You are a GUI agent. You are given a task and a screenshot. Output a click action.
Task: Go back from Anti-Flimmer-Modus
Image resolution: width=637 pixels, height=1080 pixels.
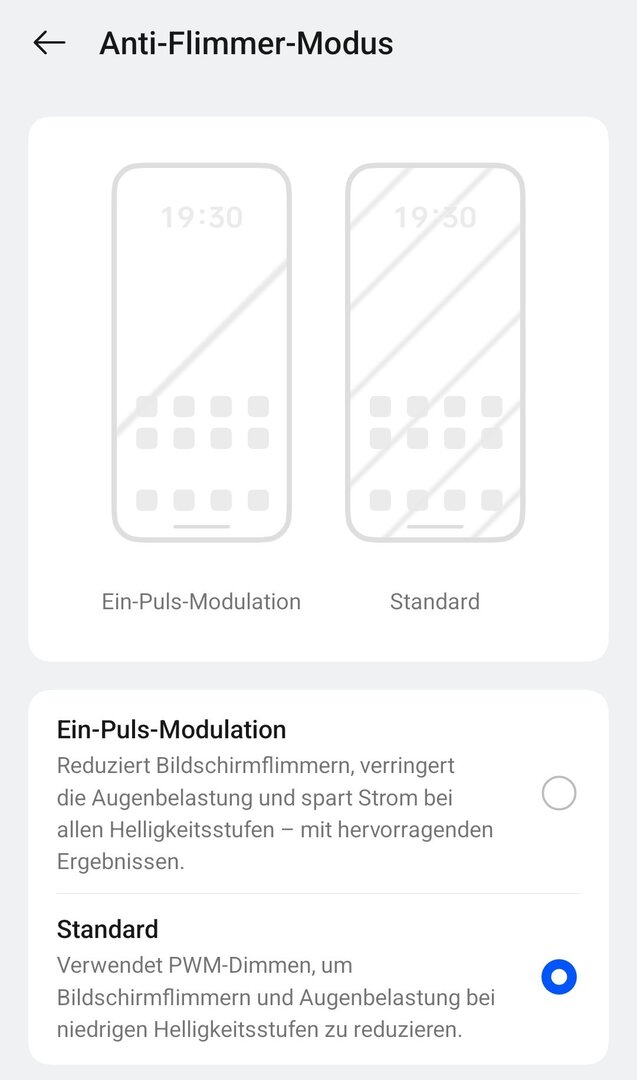(48, 43)
